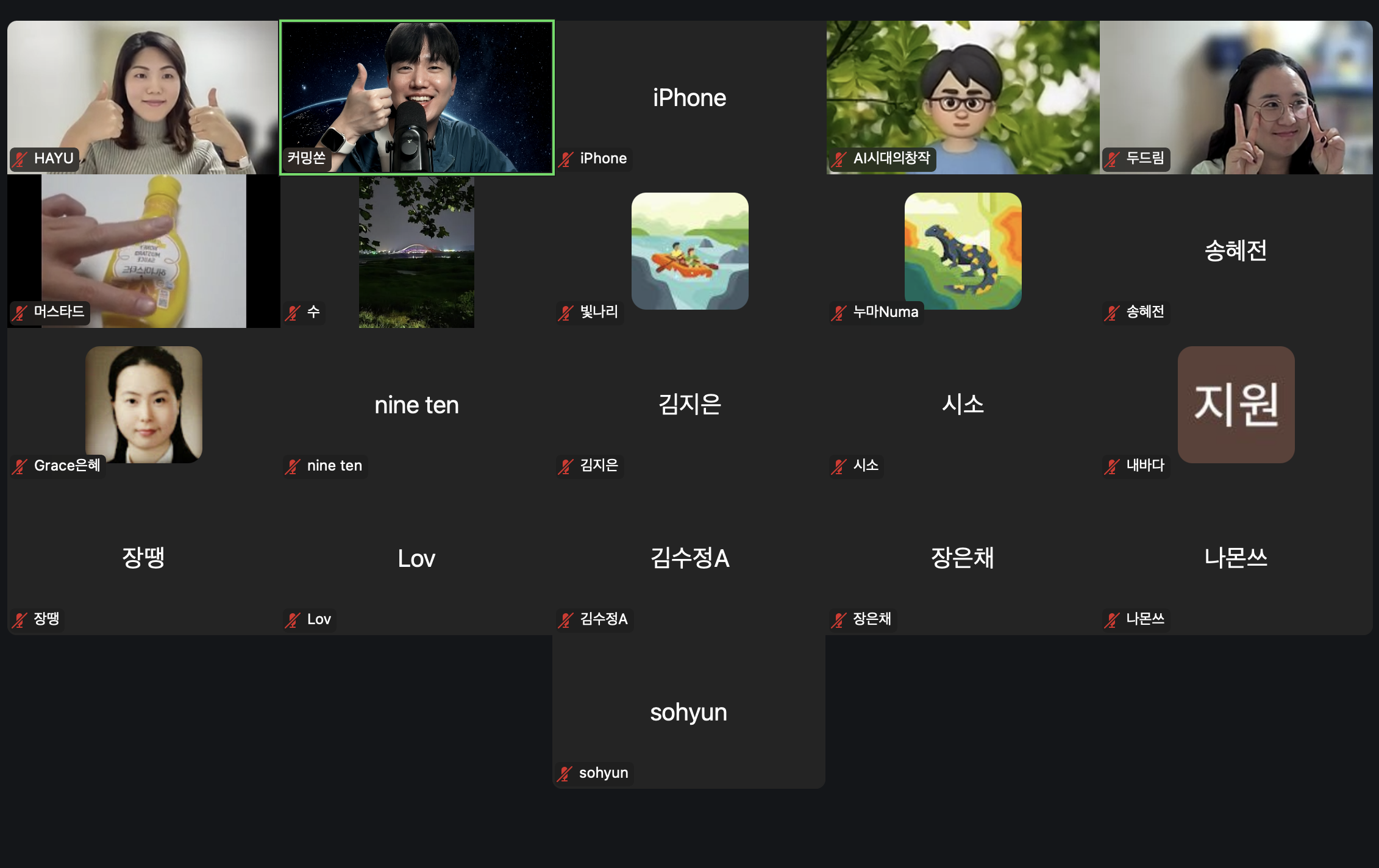Select 장은채's participant tile
The image size is (1379, 868).
point(963,558)
